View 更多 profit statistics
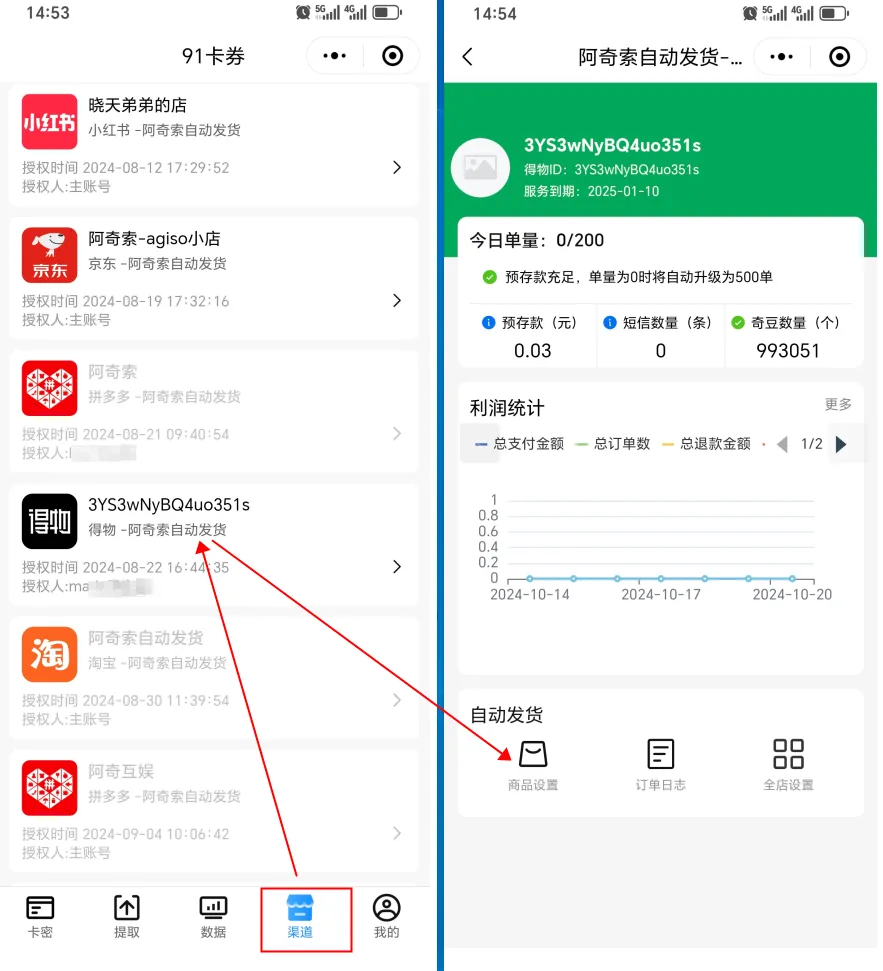The height and width of the screenshot is (971, 883). pyautogui.click(x=838, y=405)
